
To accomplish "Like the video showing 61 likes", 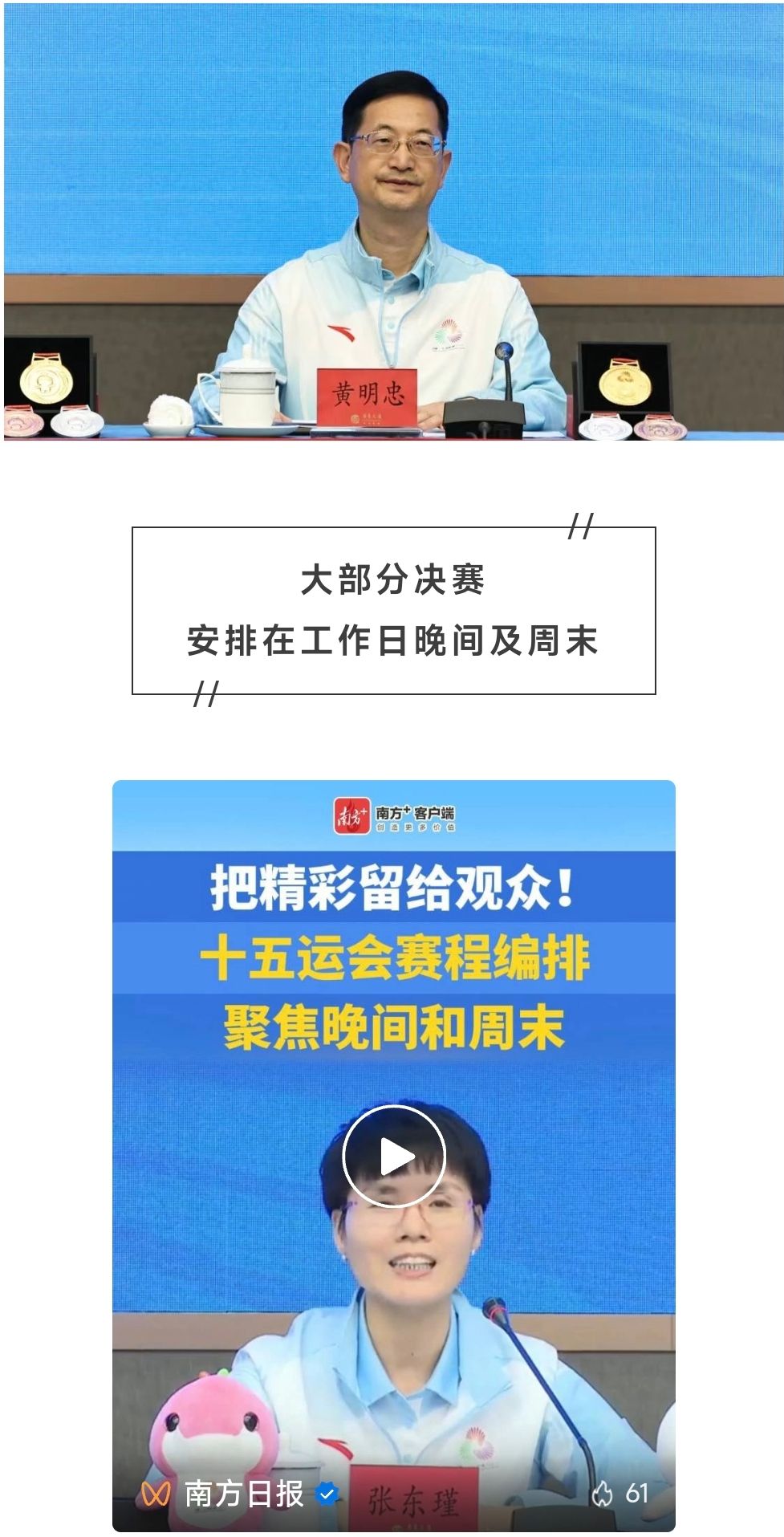I will (603, 1494).
